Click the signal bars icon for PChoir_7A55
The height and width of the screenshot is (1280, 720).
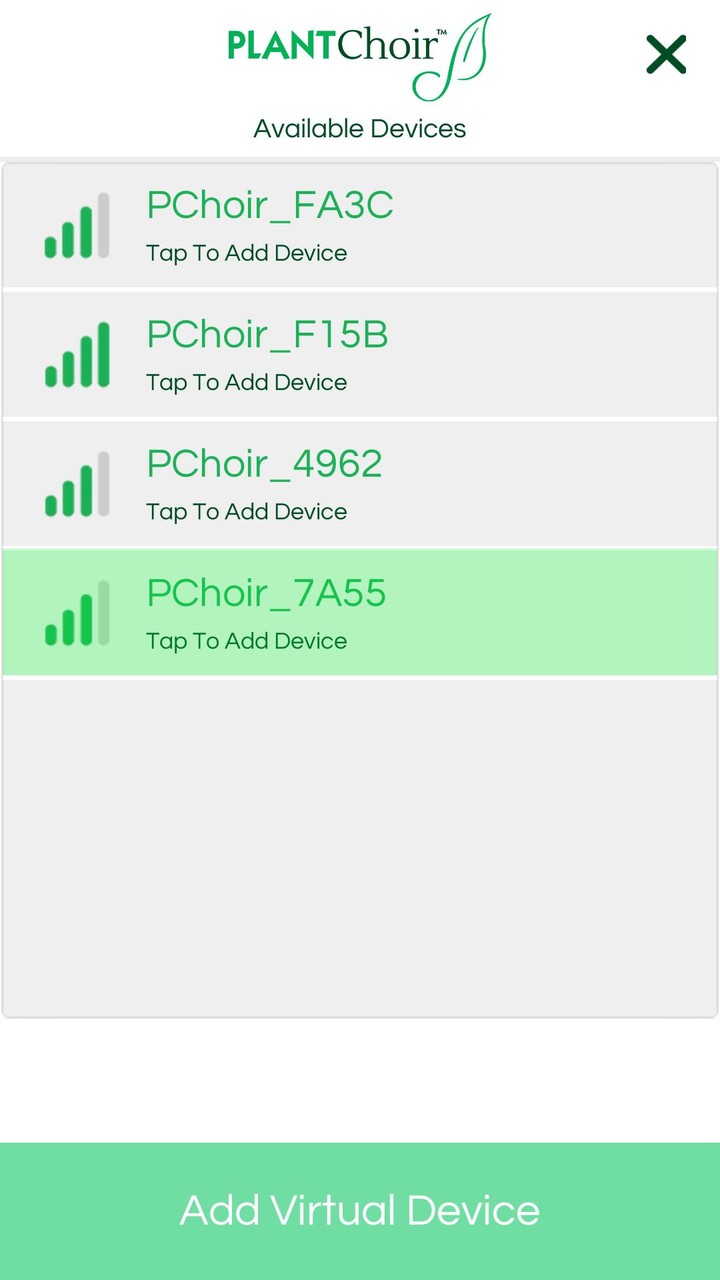pos(75,612)
